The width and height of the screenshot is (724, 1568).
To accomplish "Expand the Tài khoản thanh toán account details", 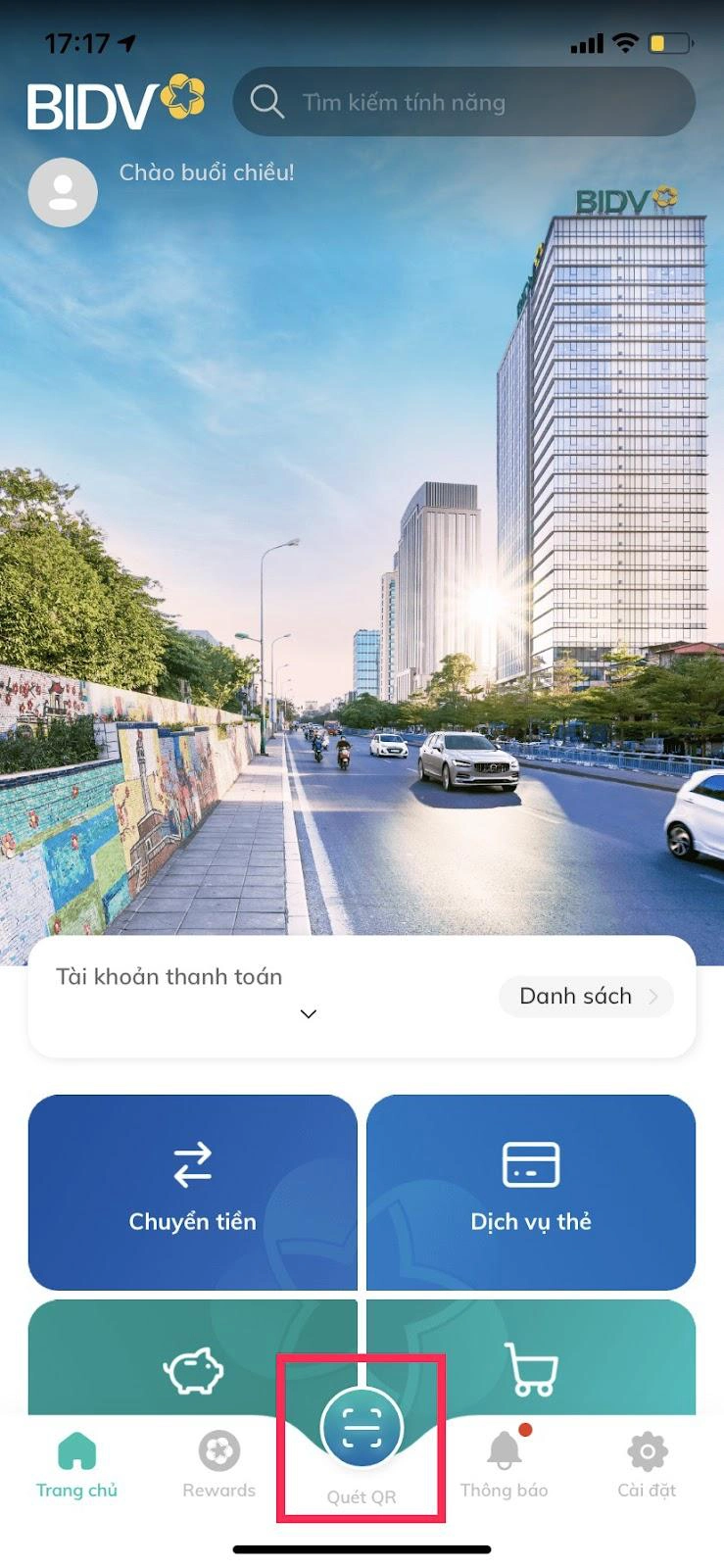I will tap(309, 1013).
